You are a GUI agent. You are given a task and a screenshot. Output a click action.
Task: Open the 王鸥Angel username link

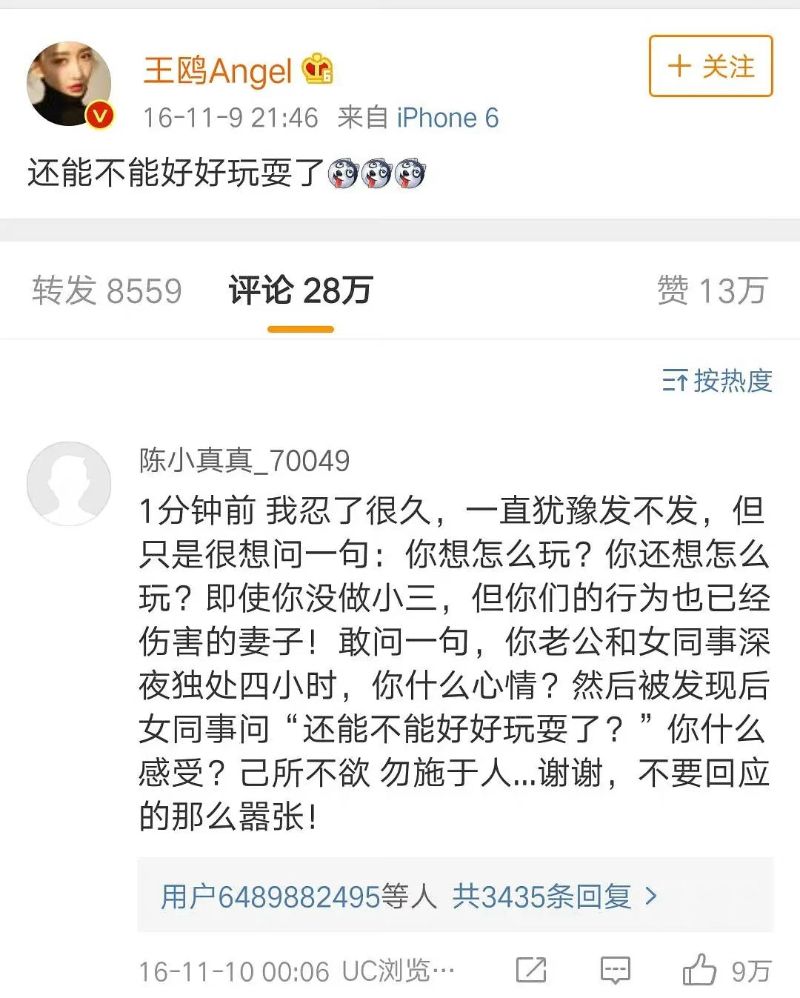click(217, 70)
